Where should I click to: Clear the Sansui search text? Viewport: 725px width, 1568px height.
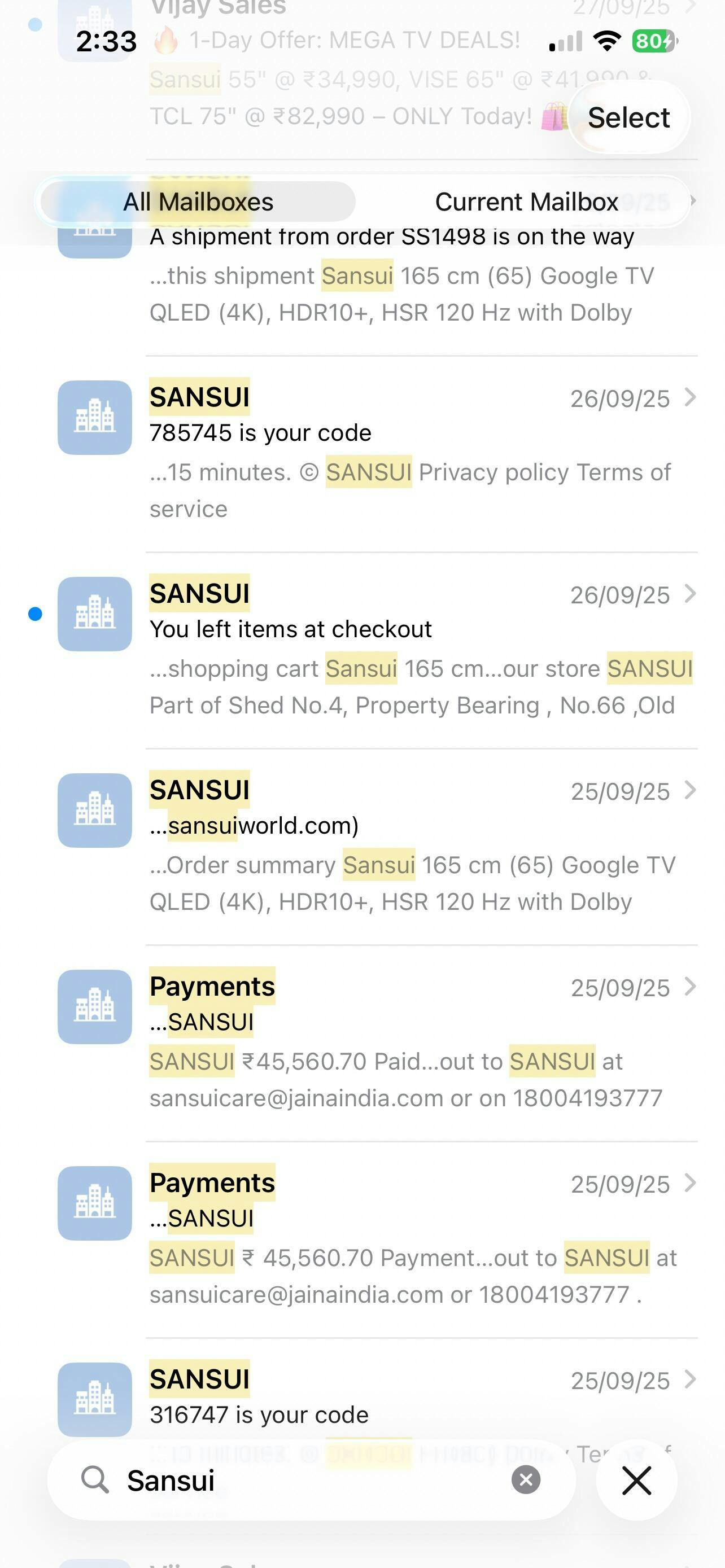[526, 1480]
